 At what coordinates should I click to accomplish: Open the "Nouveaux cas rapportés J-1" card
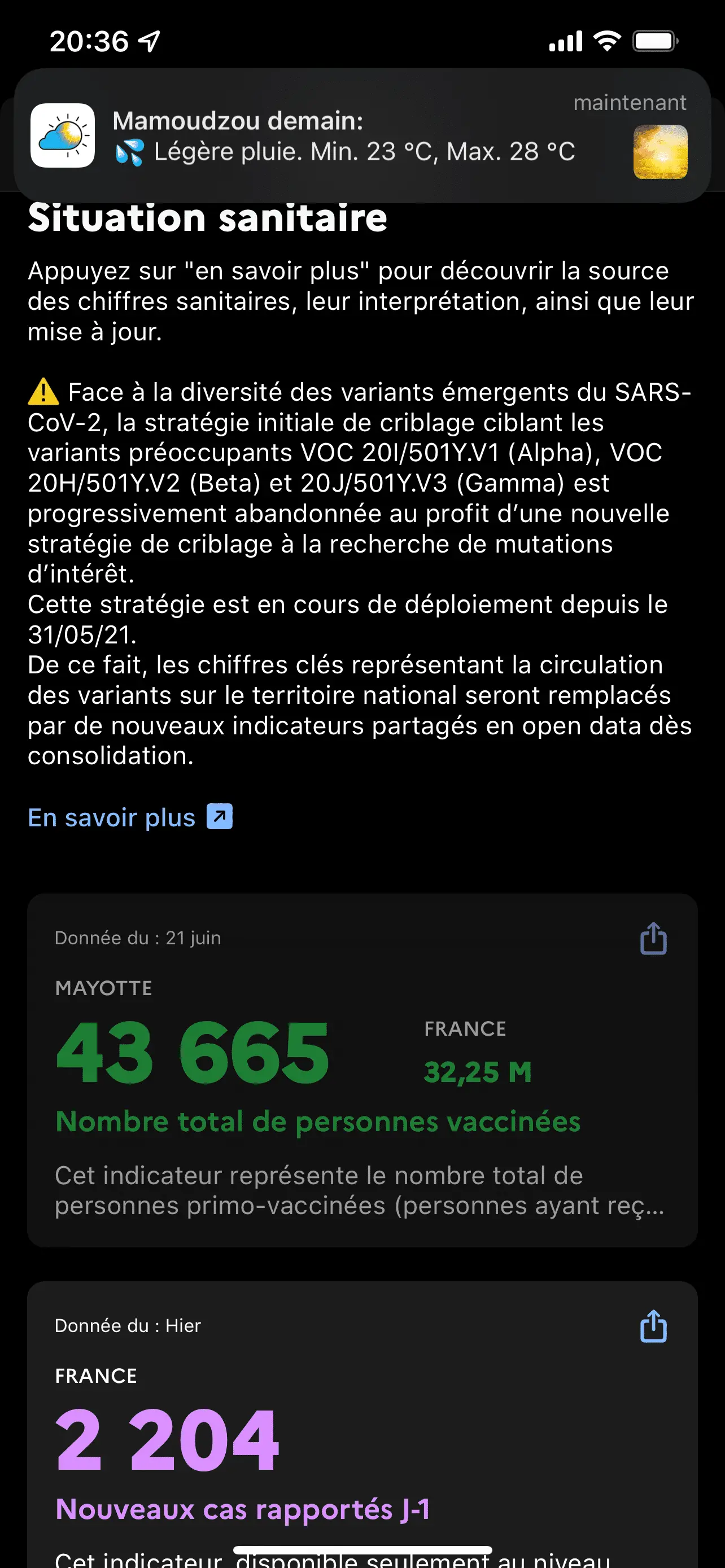242,1508
